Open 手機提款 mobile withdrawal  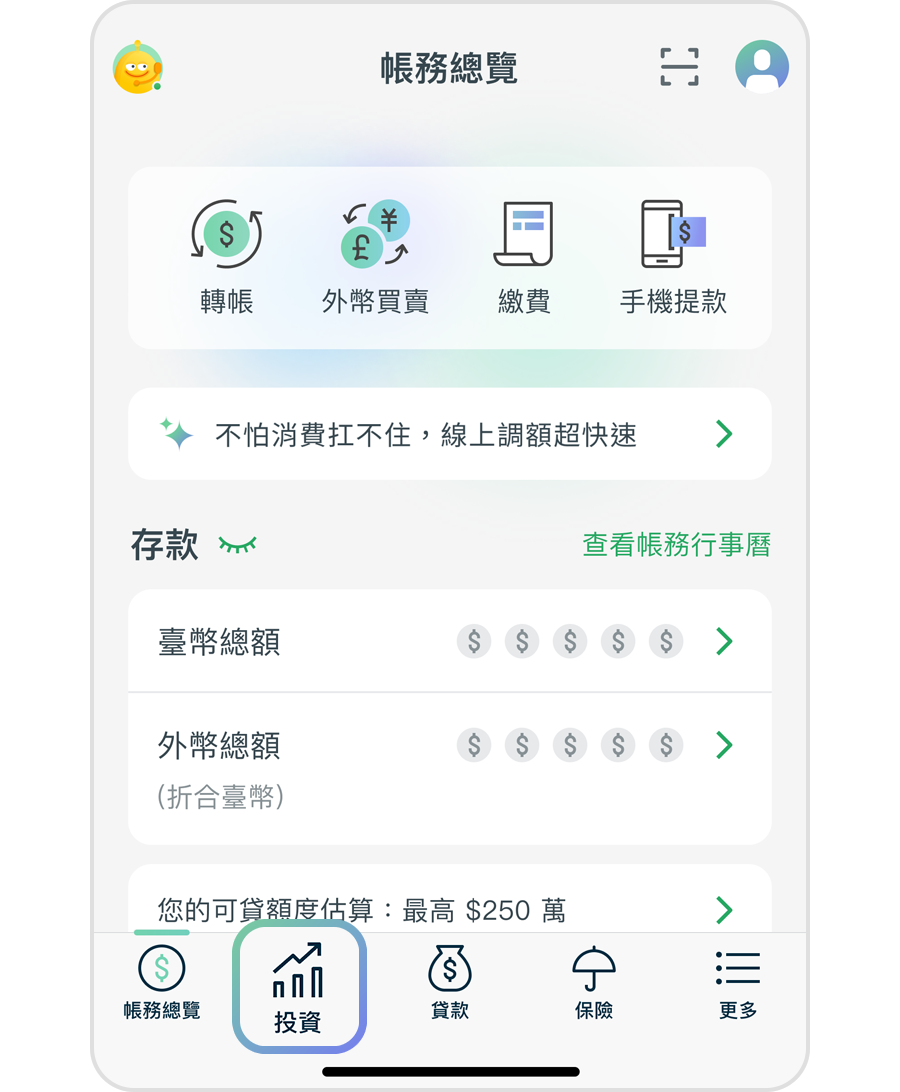pos(673,257)
